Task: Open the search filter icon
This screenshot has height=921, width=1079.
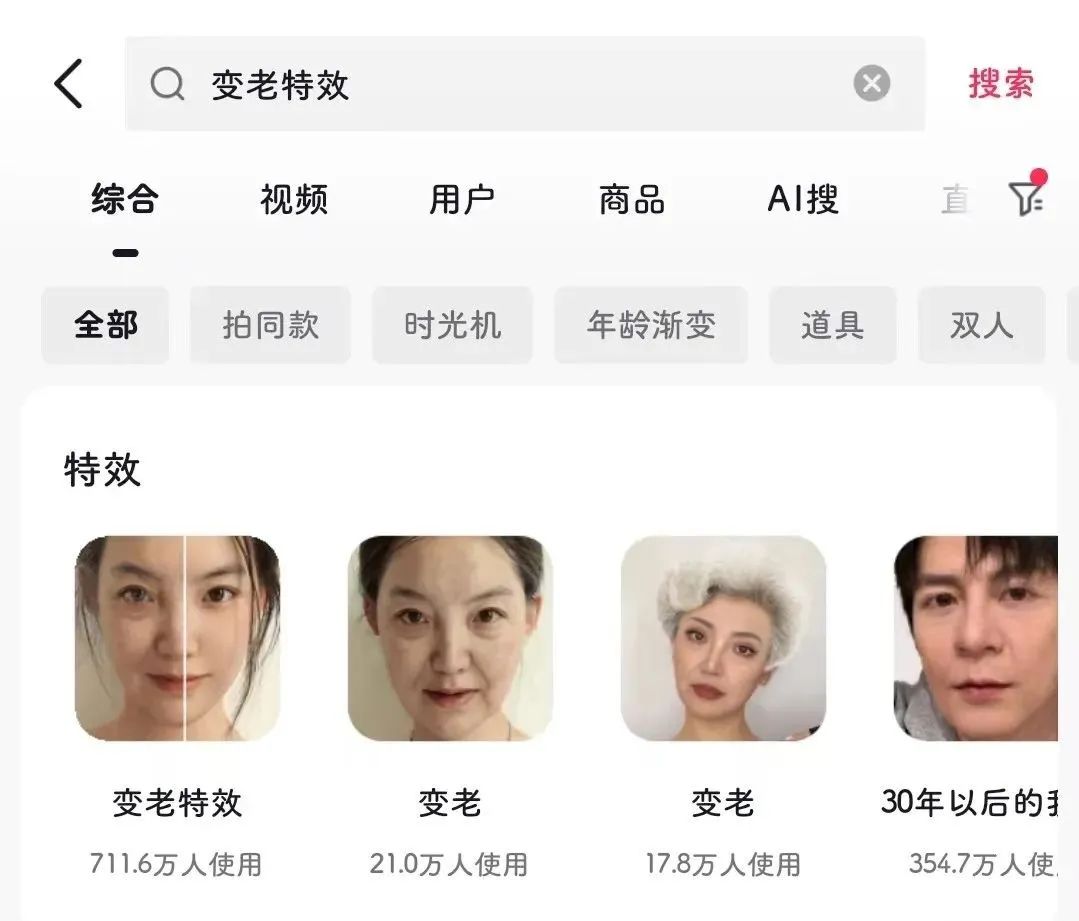Action: (1026, 198)
